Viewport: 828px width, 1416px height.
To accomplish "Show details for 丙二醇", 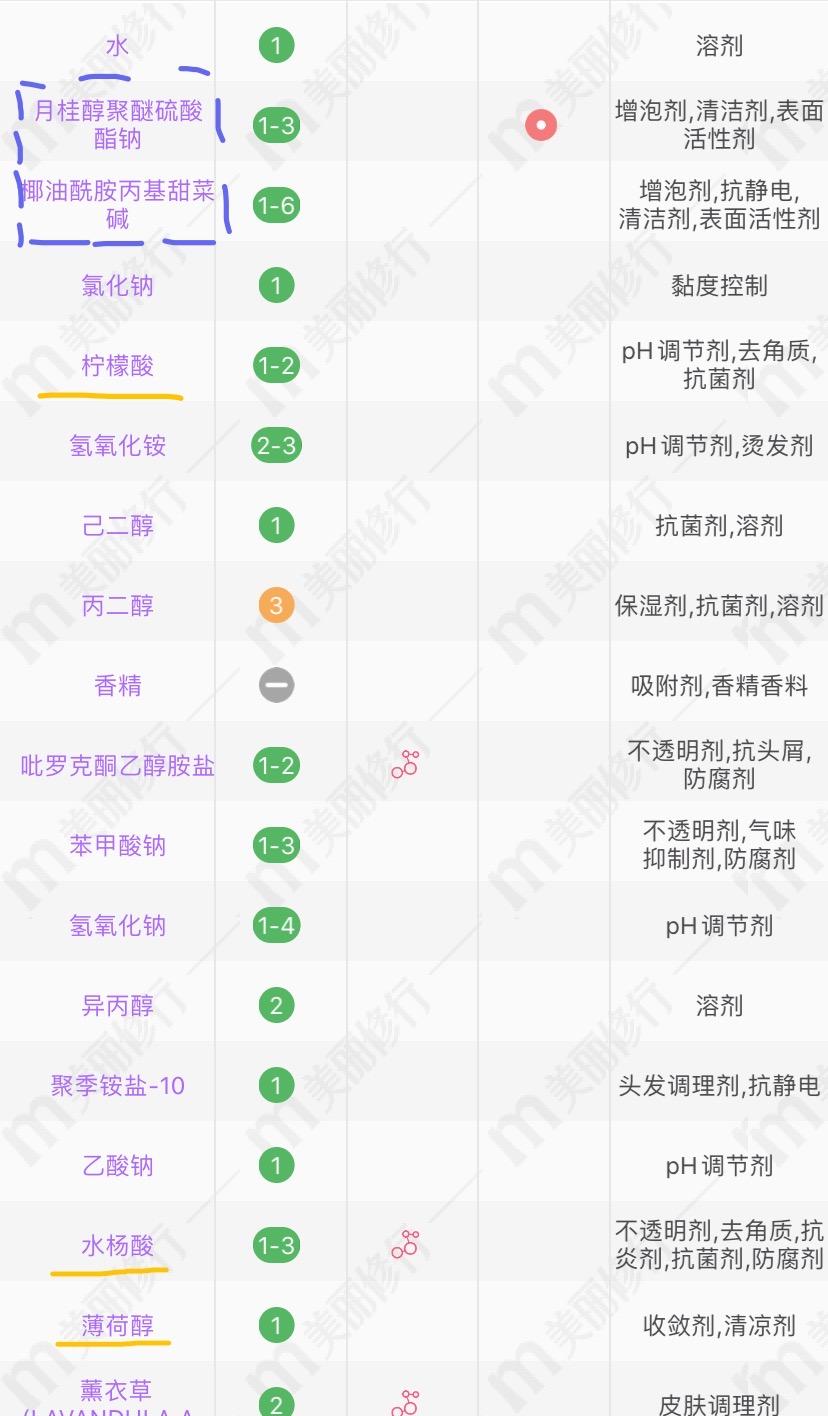I will click(x=117, y=606).
